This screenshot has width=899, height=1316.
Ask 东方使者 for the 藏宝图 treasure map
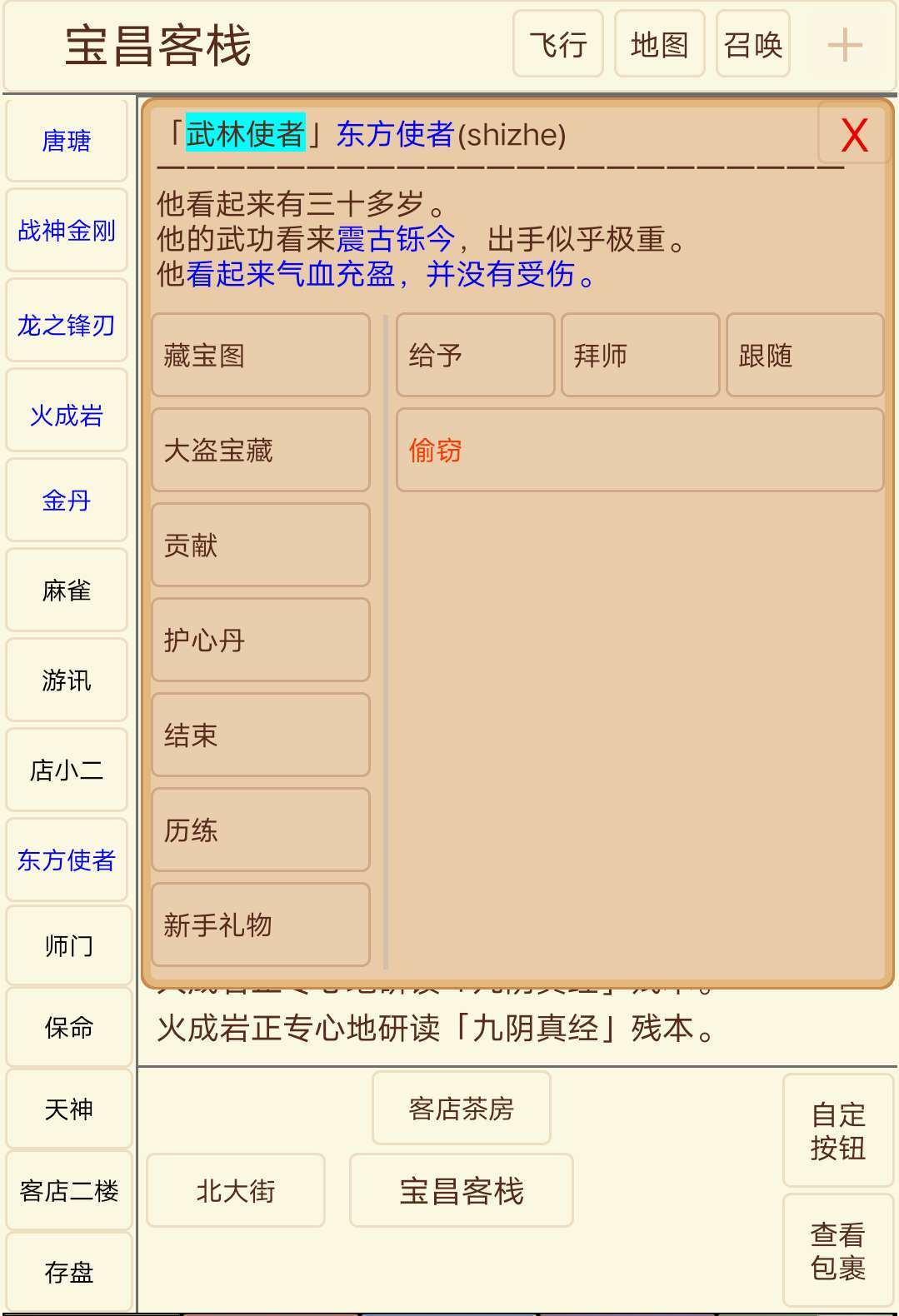coord(260,356)
